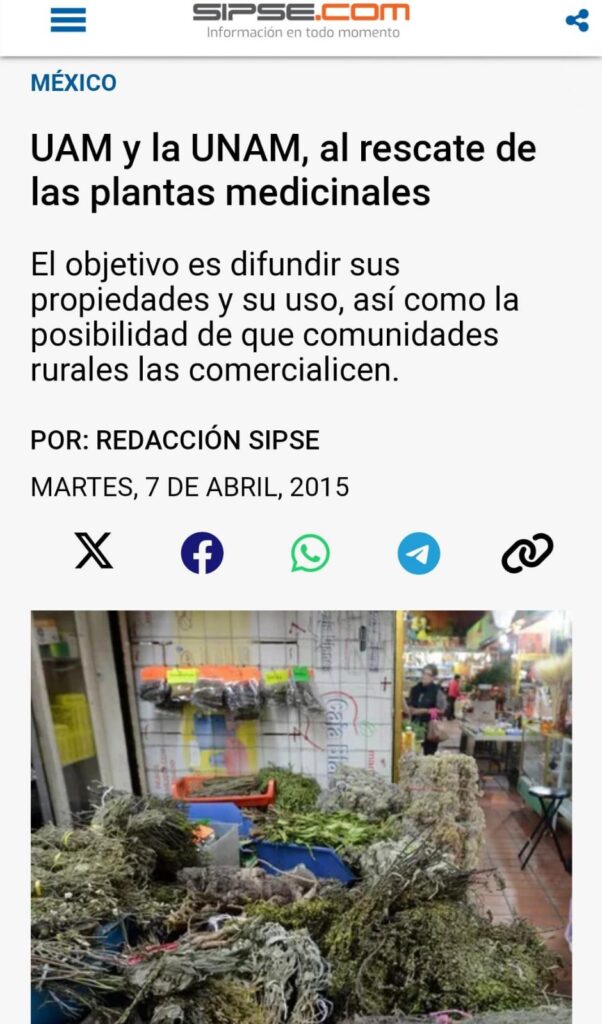The width and height of the screenshot is (602, 1024).
Task: Share the article on Facebook
Action: coord(202,552)
